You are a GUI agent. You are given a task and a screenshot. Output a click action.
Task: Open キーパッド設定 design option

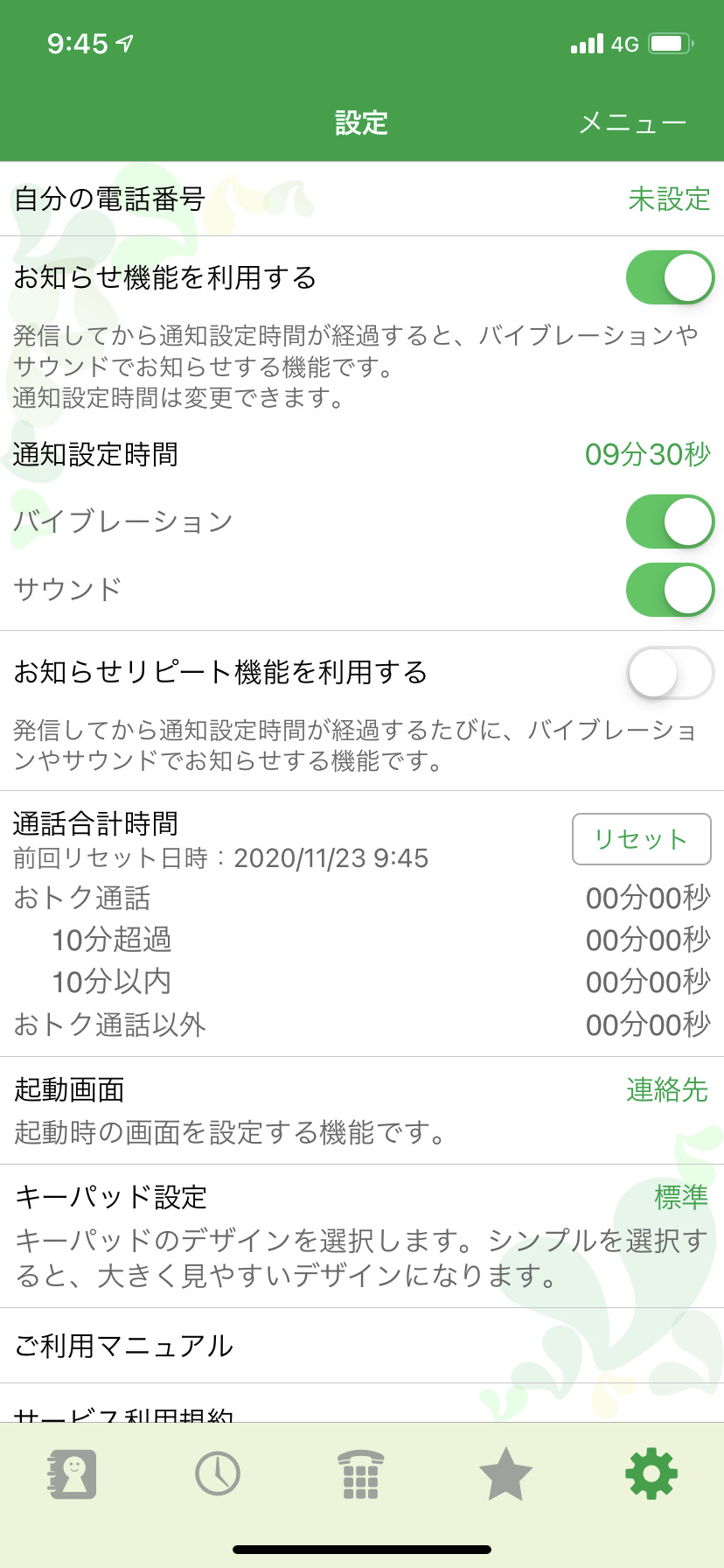pyautogui.click(x=680, y=1197)
